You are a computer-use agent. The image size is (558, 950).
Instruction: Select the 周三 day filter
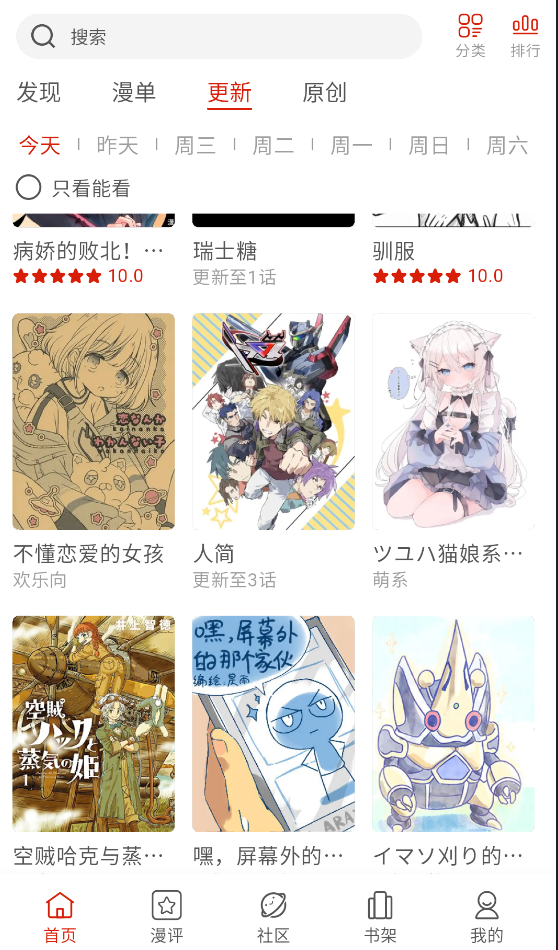[195, 145]
